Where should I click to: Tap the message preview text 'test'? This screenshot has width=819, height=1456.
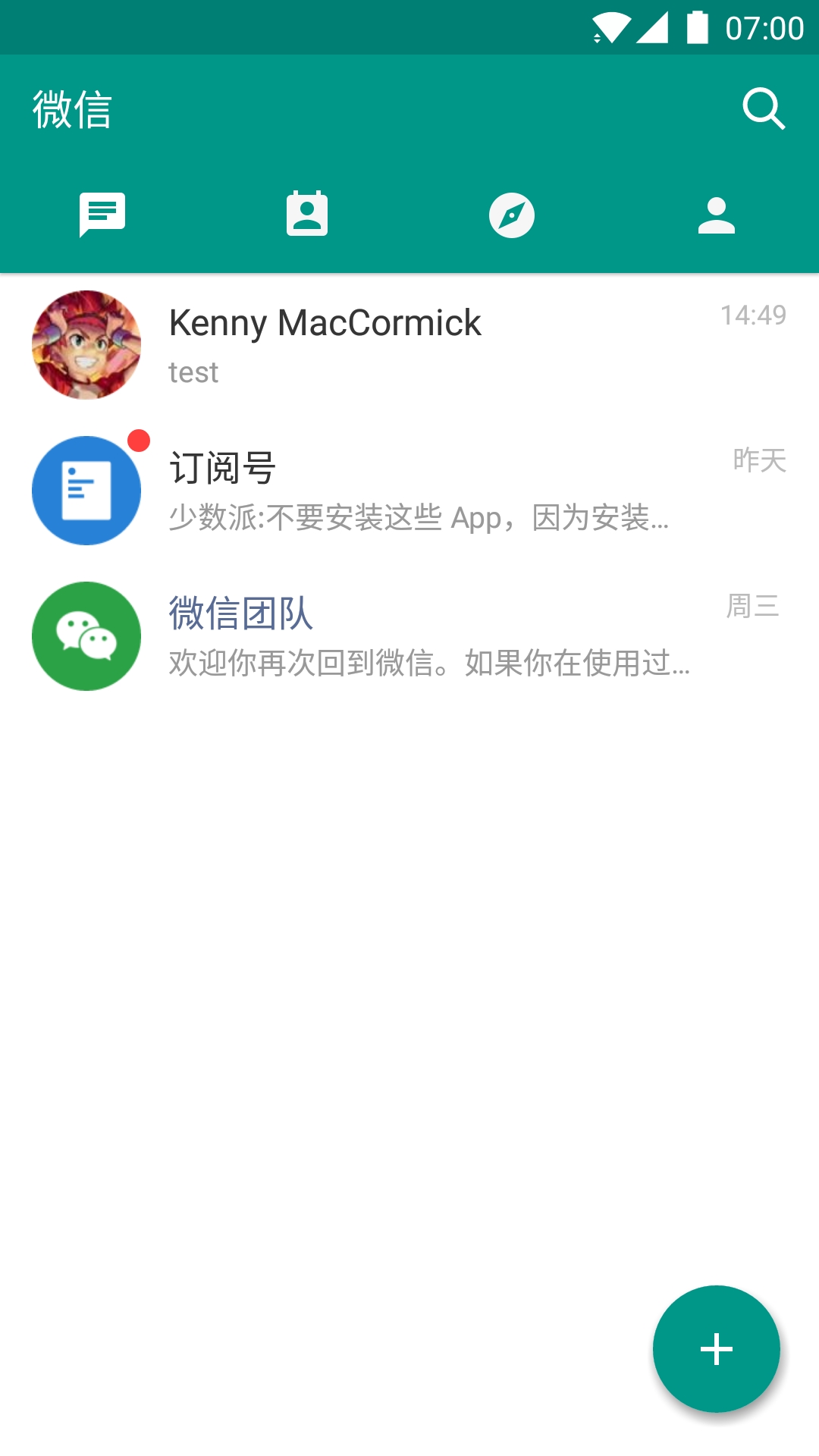(x=193, y=372)
